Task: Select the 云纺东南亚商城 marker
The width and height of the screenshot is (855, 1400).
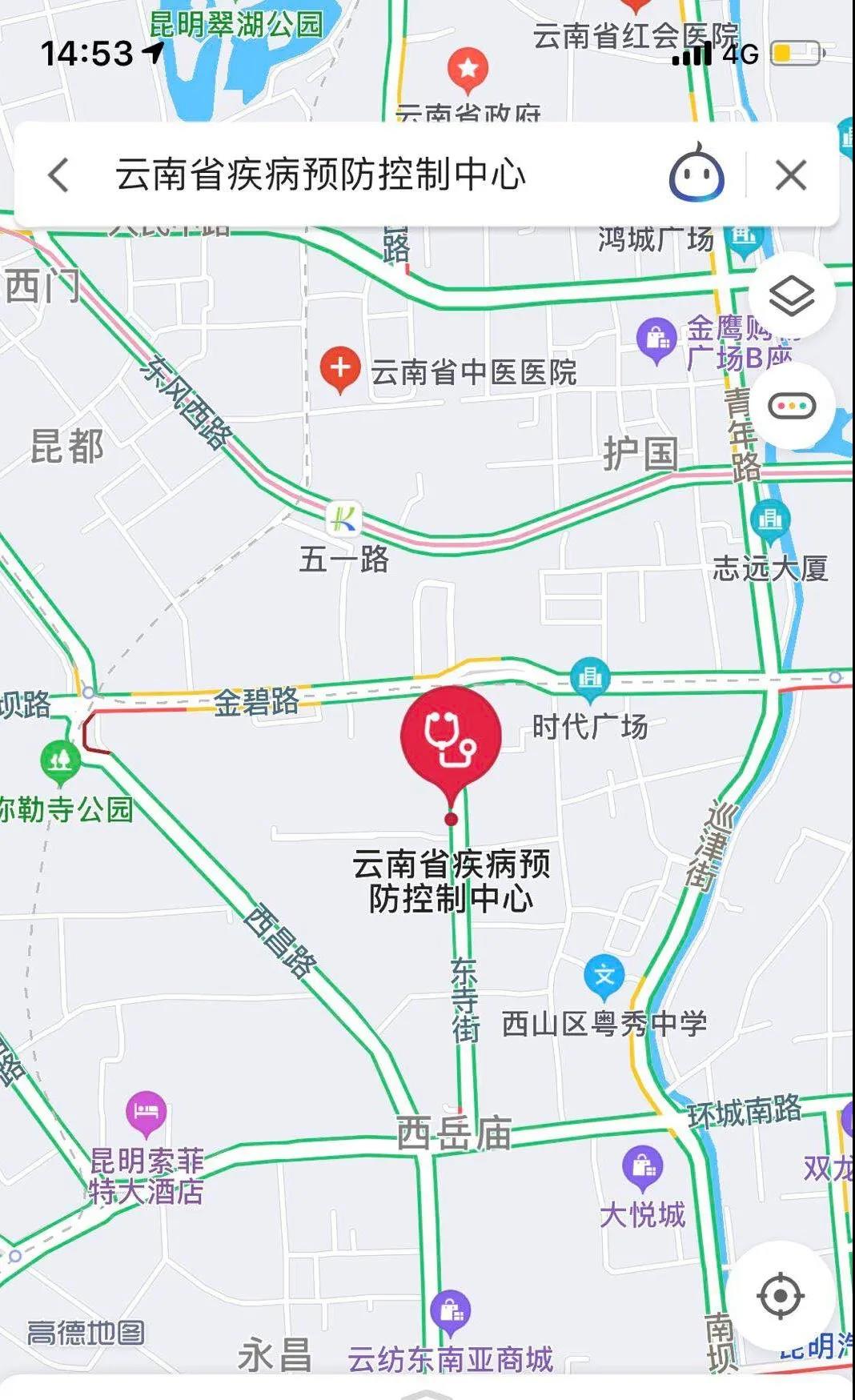Action: point(451,1311)
